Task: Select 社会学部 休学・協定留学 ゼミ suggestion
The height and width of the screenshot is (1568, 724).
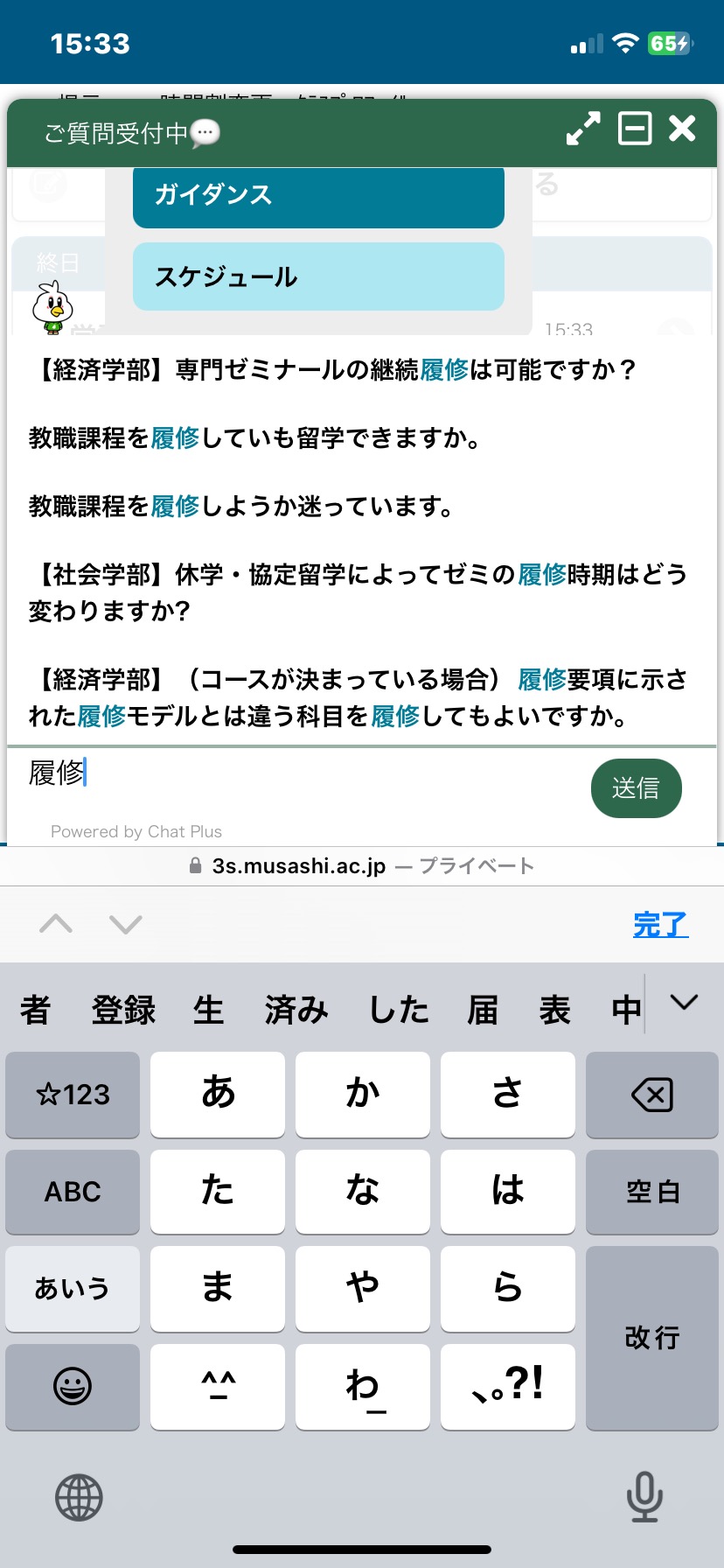Action: pyautogui.click(x=359, y=592)
